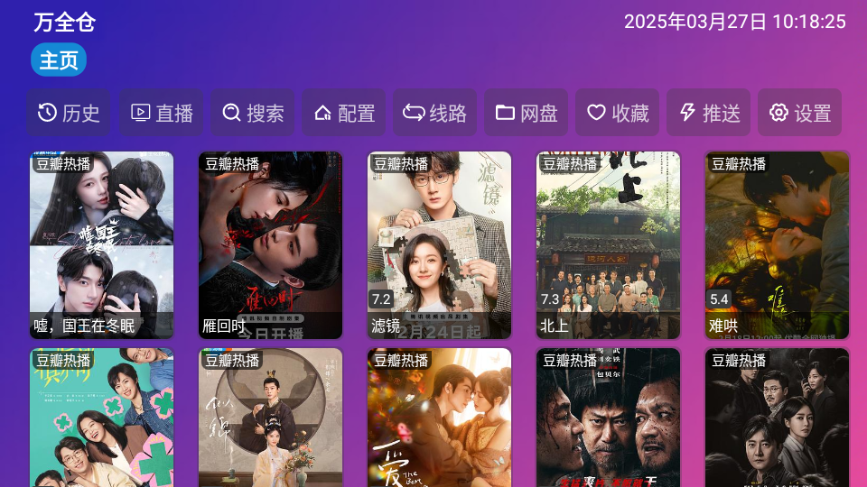Tap the 配置 button
867x487 pixels.
tap(344, 113)
